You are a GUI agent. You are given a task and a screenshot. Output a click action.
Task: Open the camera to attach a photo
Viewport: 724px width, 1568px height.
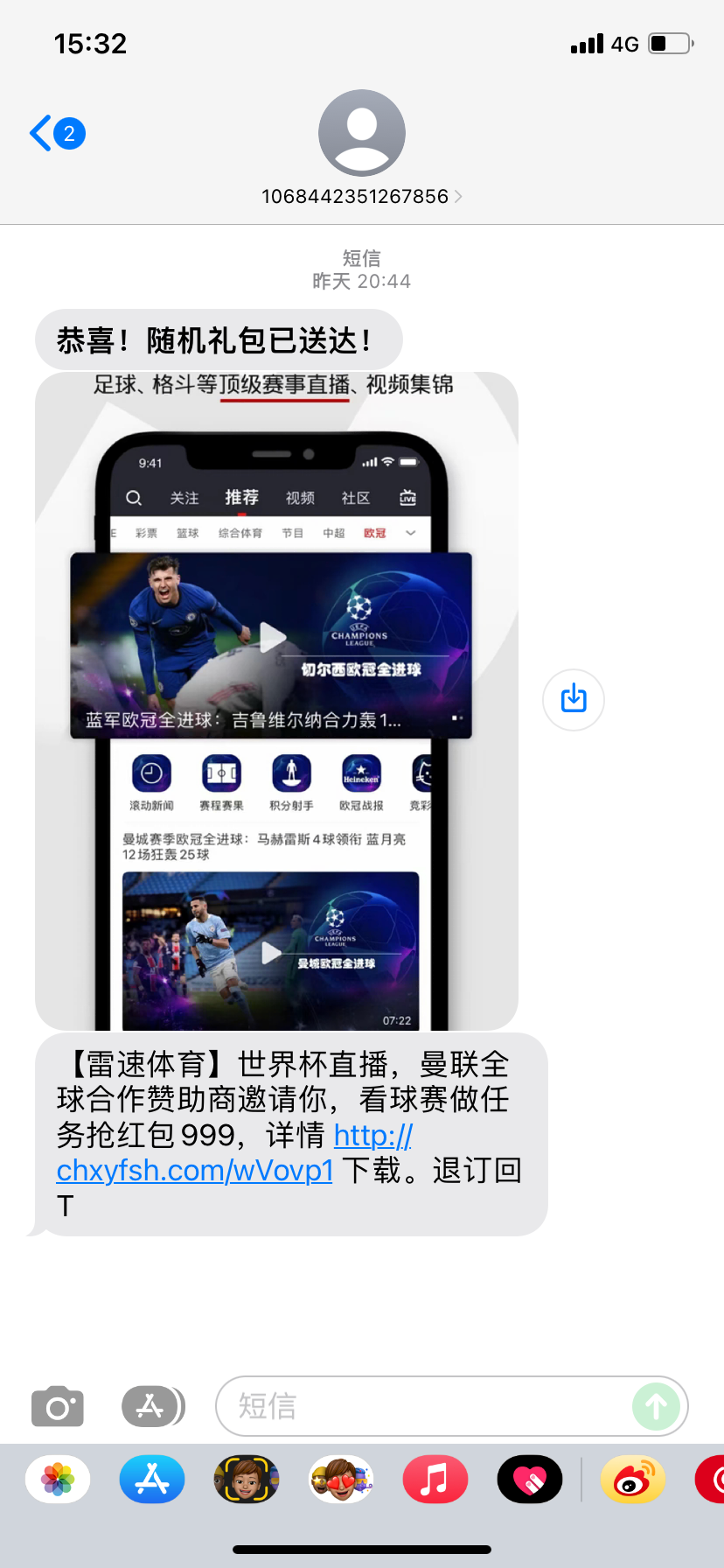tap(58, 1406)
